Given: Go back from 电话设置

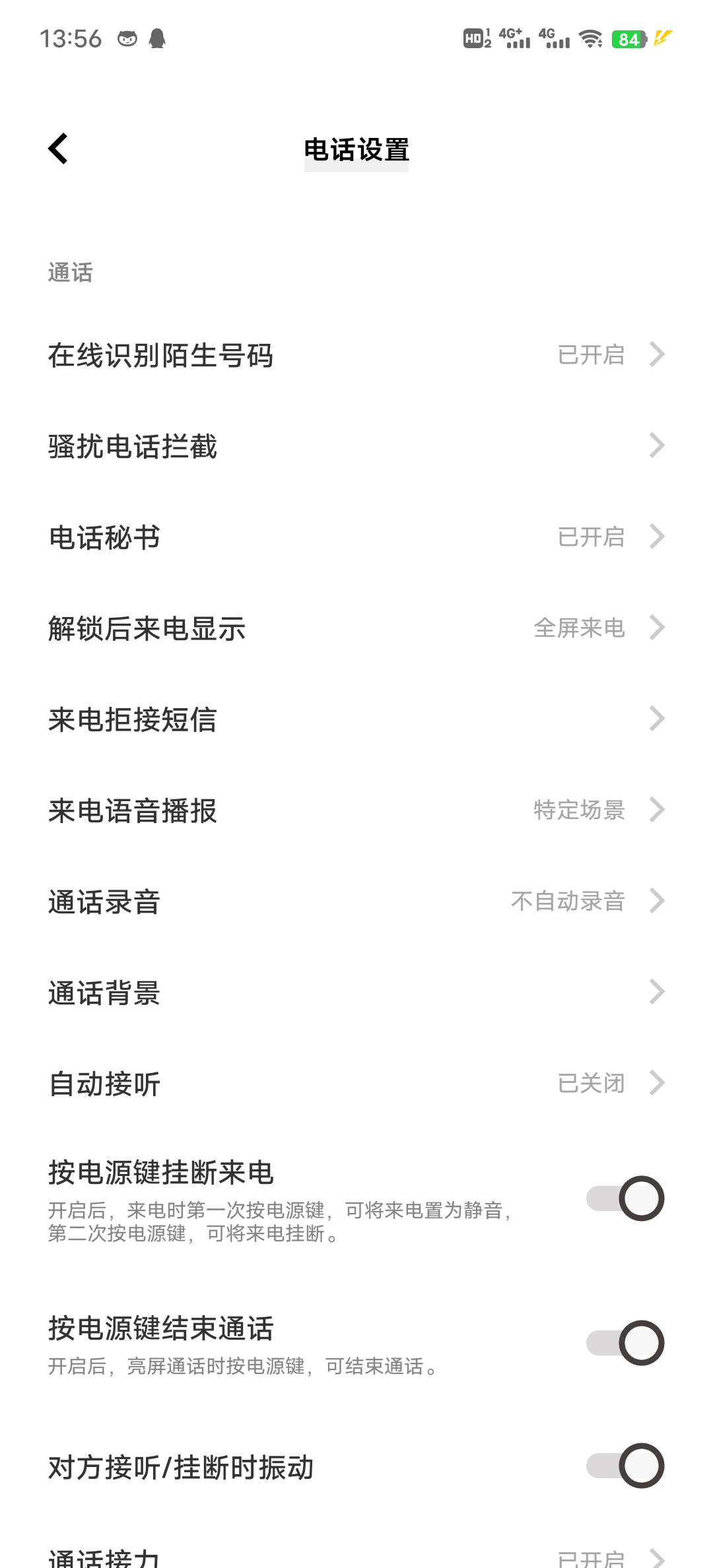Looking at the screenshot, I should point(58,148).
